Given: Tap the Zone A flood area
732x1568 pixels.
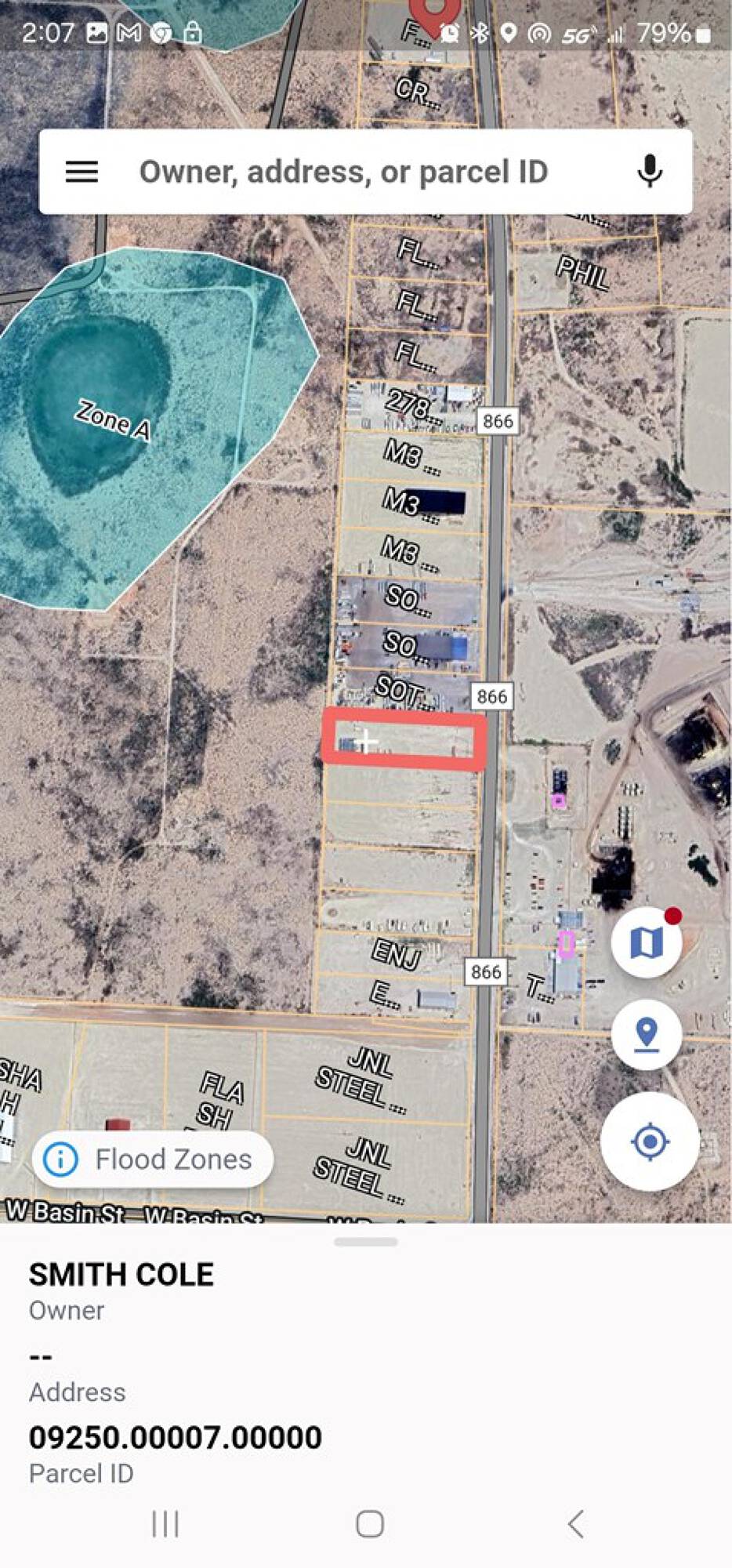Looking at the screenshot, I should click(x=114, y=419).
